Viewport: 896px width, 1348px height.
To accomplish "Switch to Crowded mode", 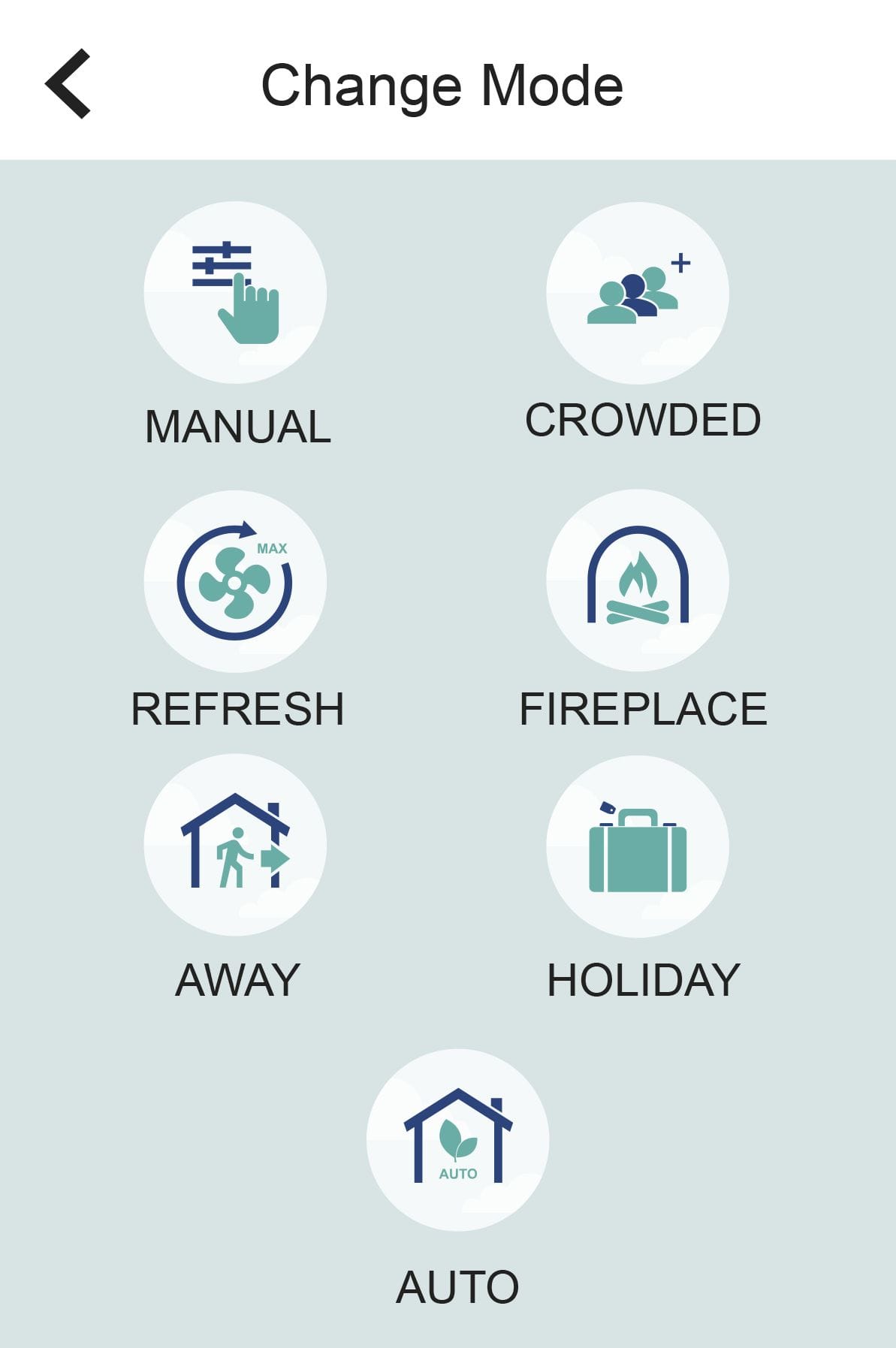I will pos(638,293).
